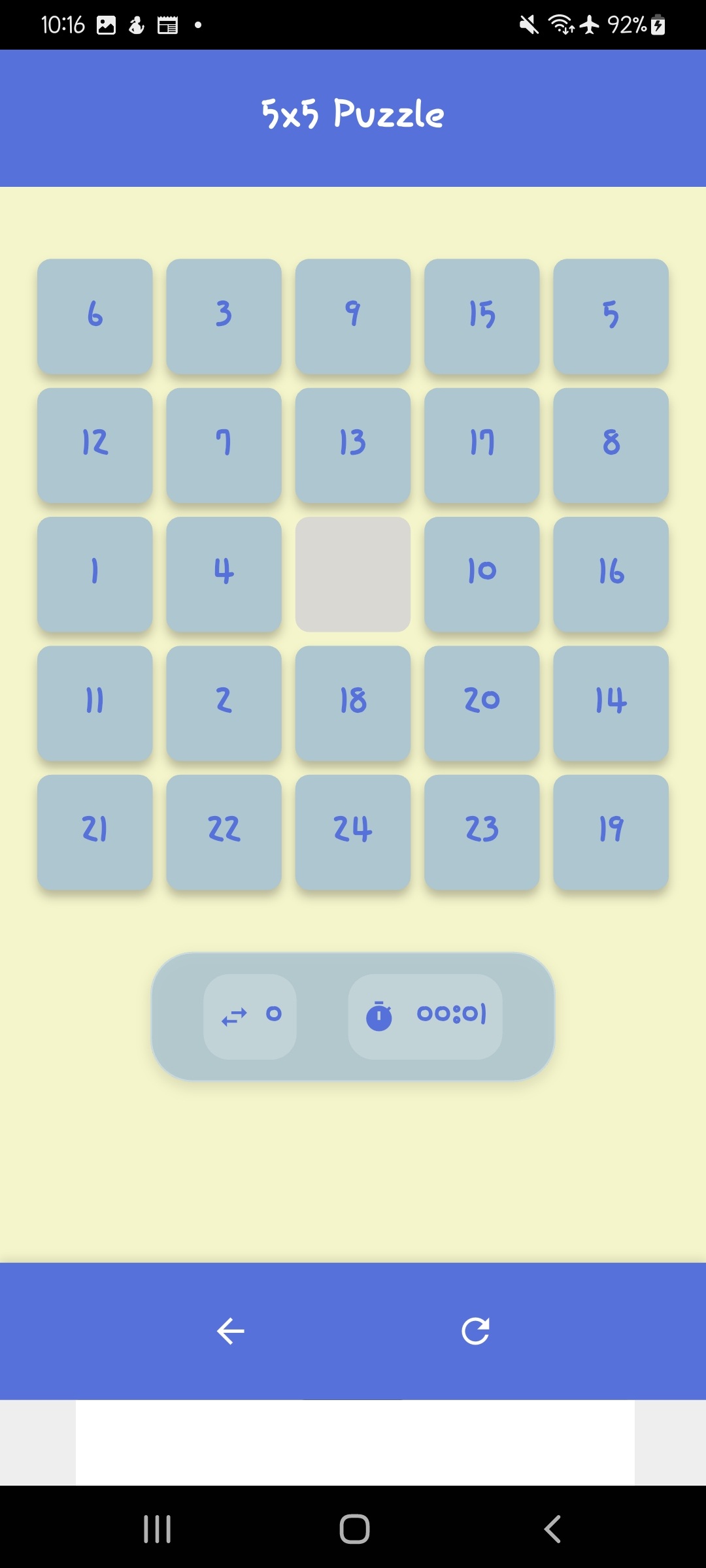Image resolution: width=706 pixels, height=1568 pixels.
Task: Tap tile number 20
Action: point(482,704)
